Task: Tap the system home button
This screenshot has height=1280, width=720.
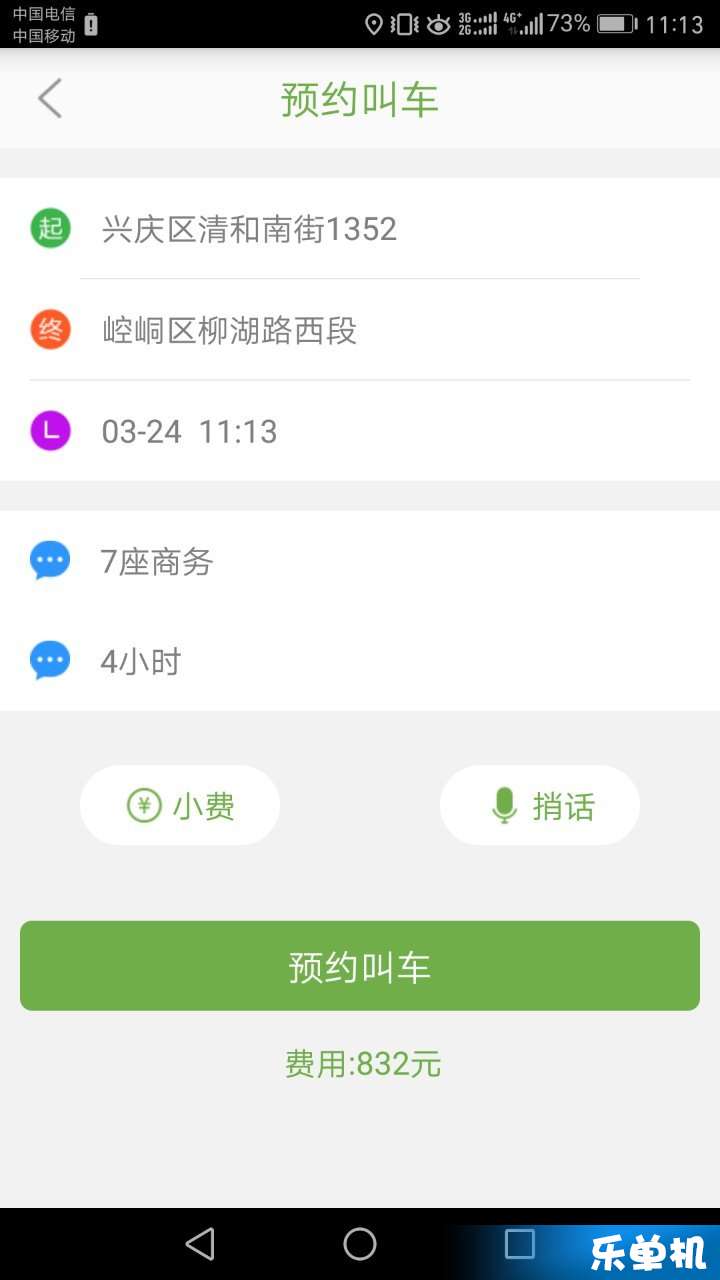Action: pos(360,1244)
